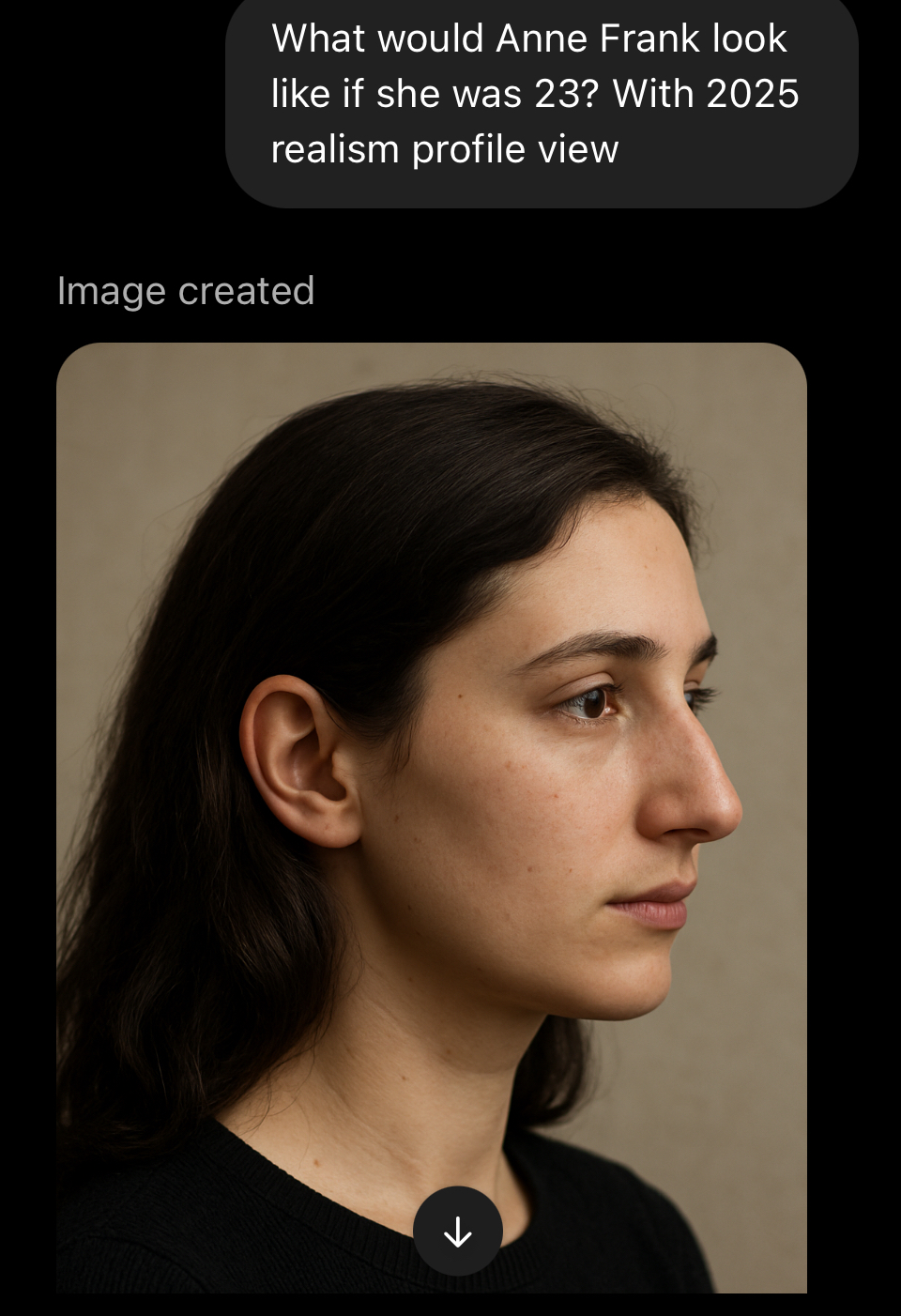Tap the scroll-to-bottom arrow button

click(x=458, y=1231)
